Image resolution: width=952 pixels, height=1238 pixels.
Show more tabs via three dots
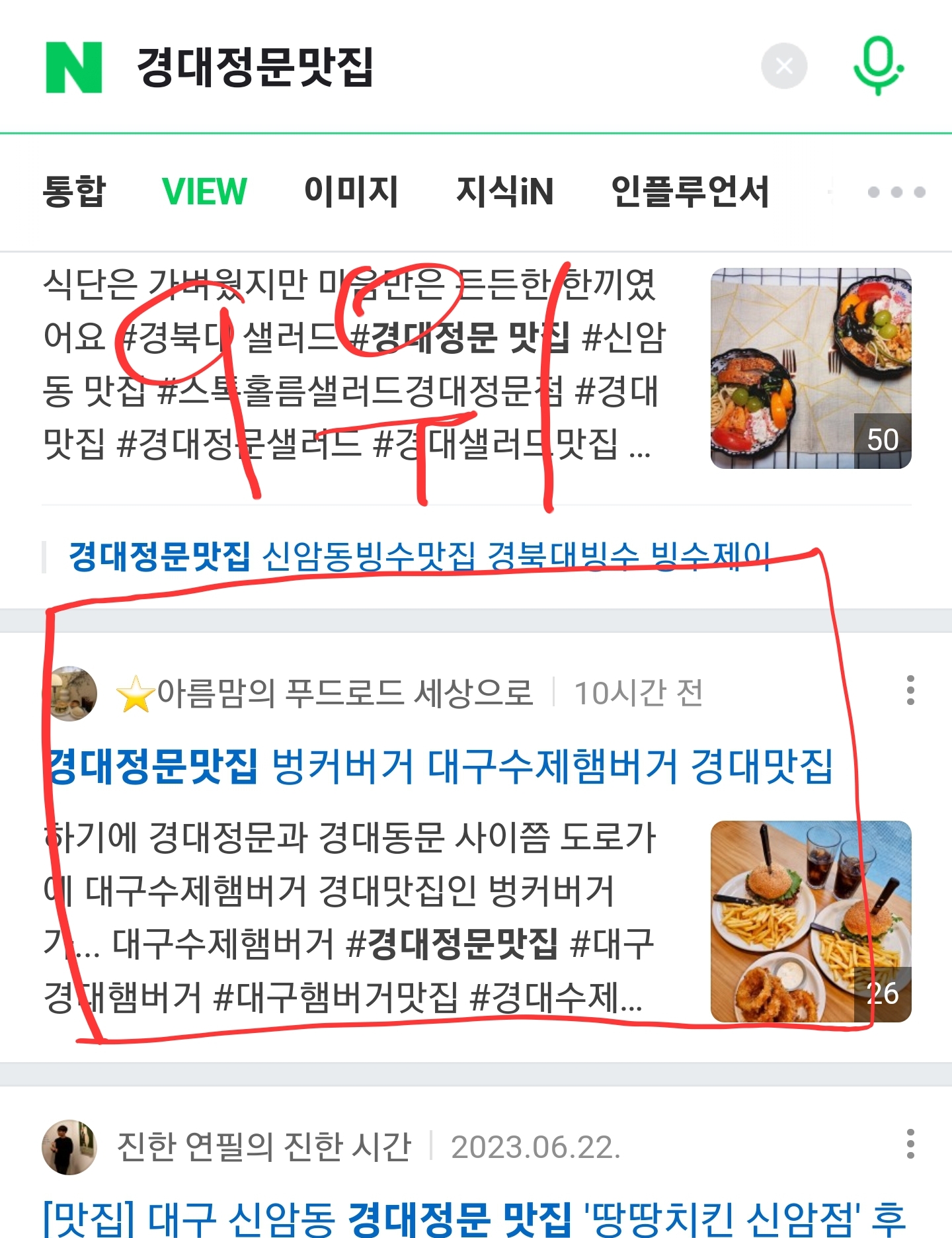pyautogui.click(x=896, y=192)
